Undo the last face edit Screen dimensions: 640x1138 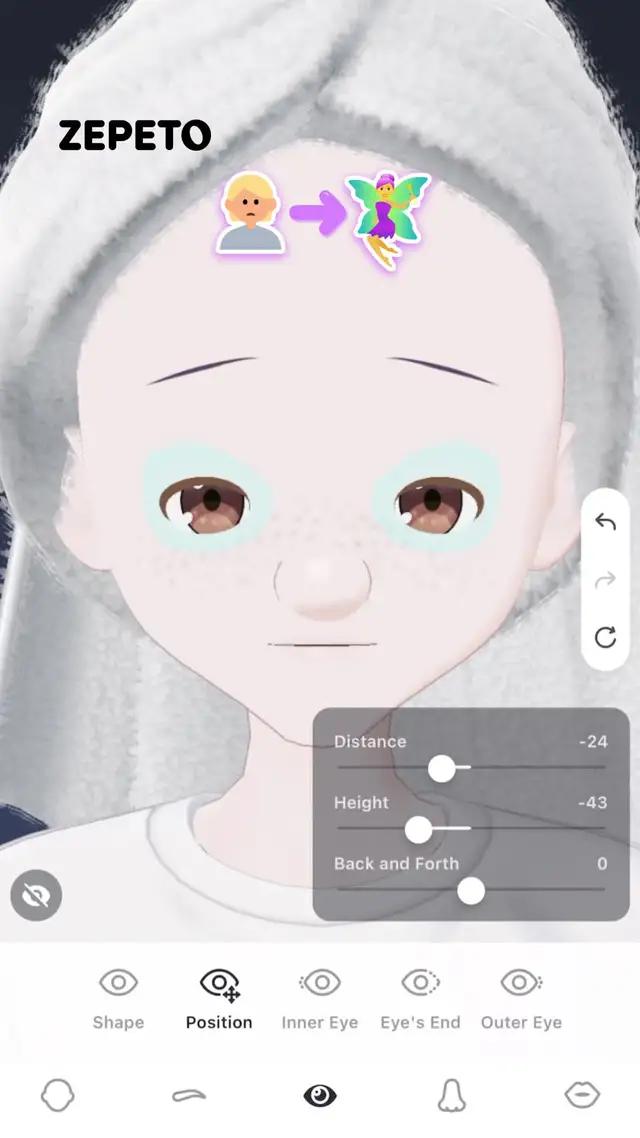pos(605,522)
